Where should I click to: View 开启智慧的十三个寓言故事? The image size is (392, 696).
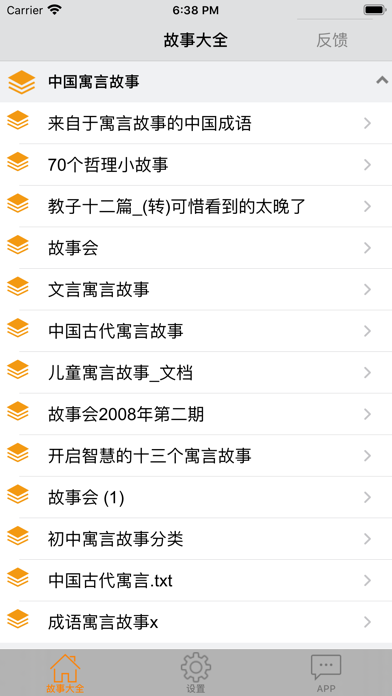(x=196, y=455)
